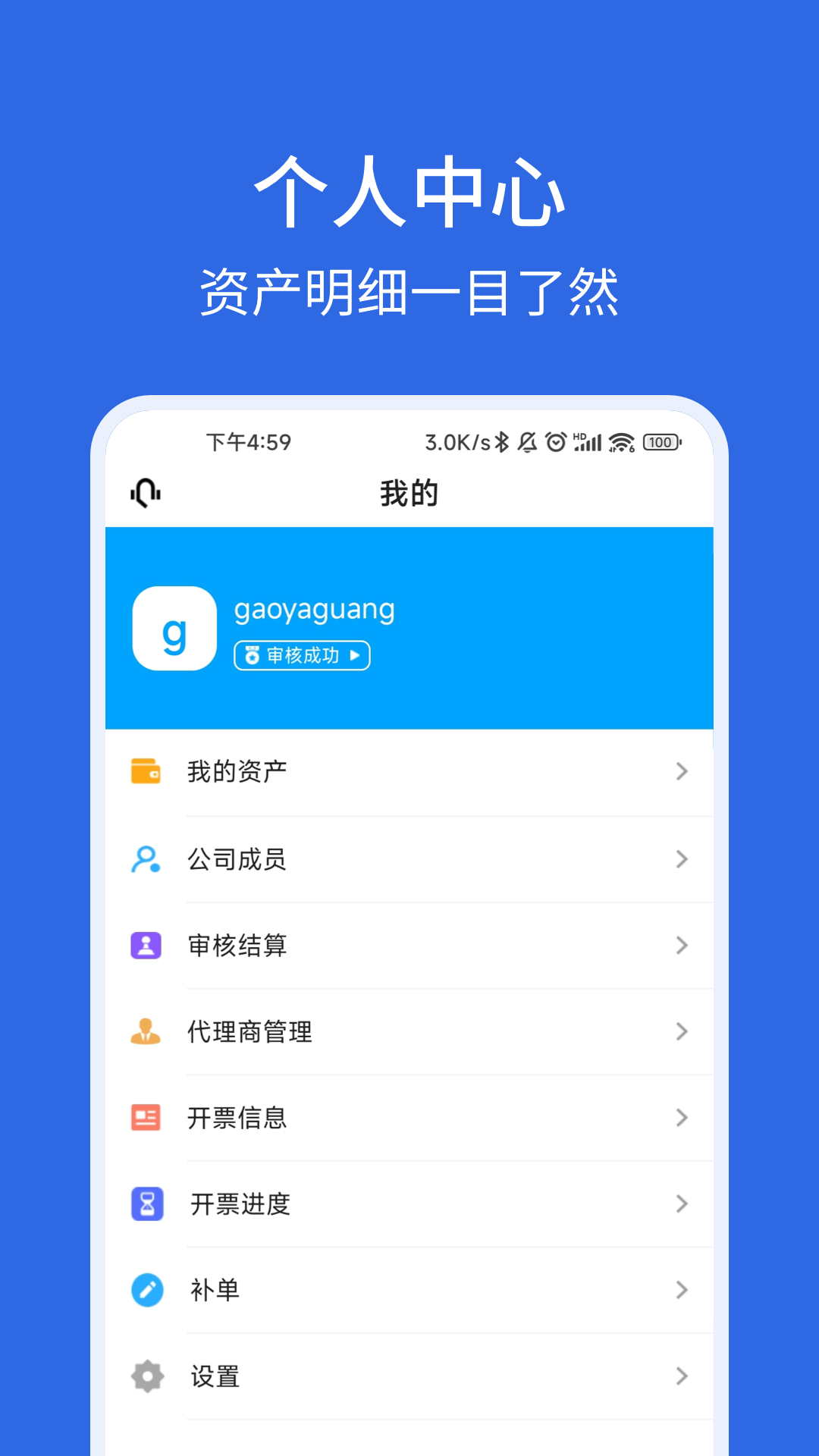The height and width of the screenshot is (1456, 819).
Task: Click the medal icon inside 审核成功 badge
Action: click(253, 655)
